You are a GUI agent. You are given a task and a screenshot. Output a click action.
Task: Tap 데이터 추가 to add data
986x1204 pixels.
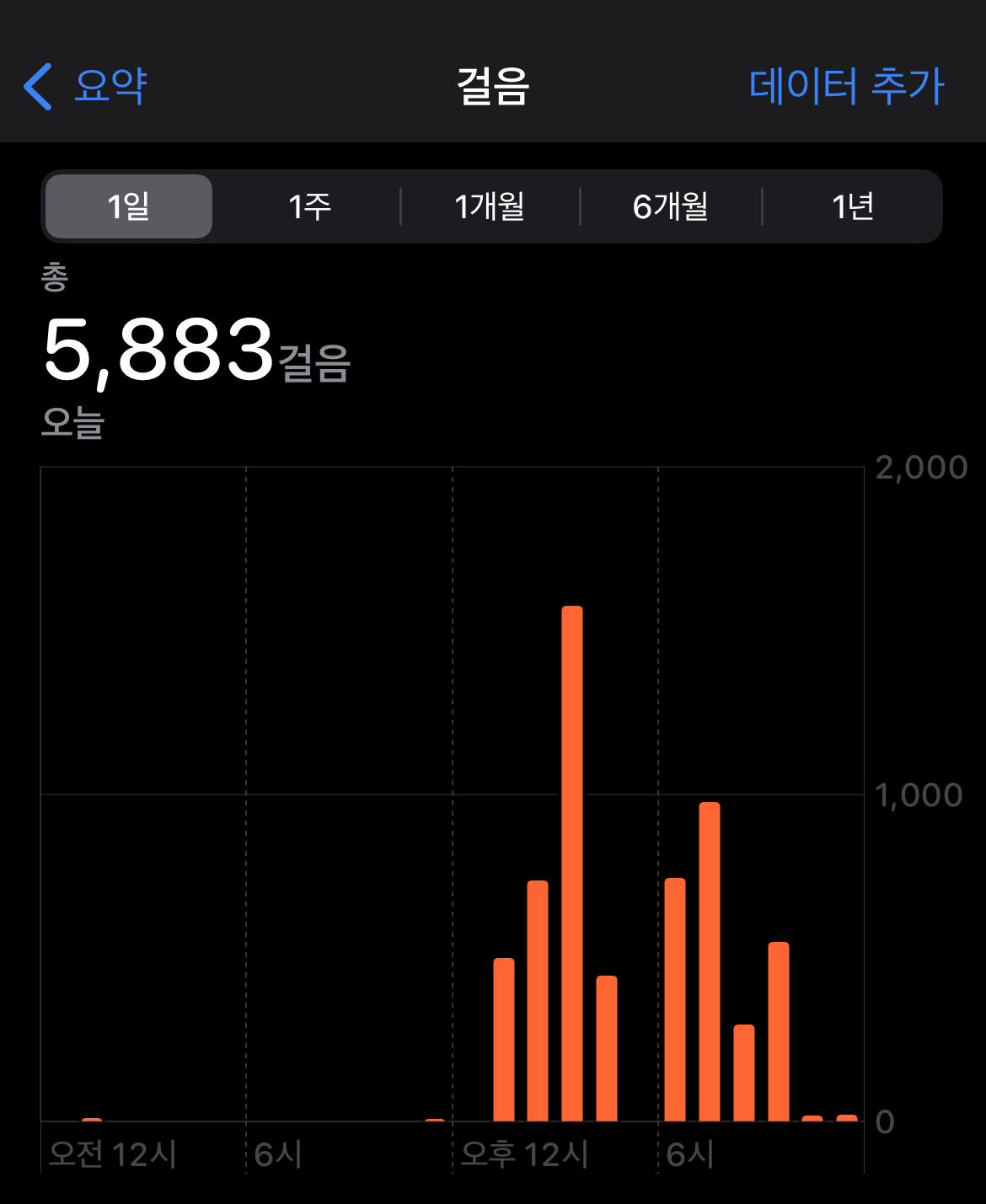point(846,86)
